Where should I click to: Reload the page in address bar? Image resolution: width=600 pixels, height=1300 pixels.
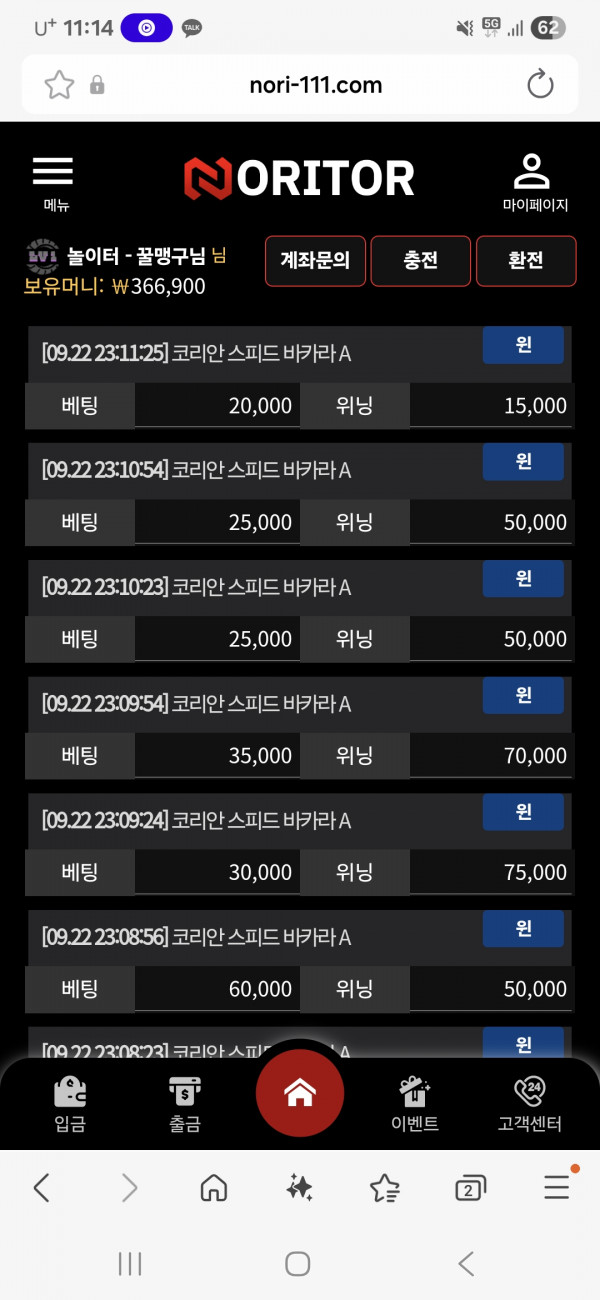tap(540, 85)
